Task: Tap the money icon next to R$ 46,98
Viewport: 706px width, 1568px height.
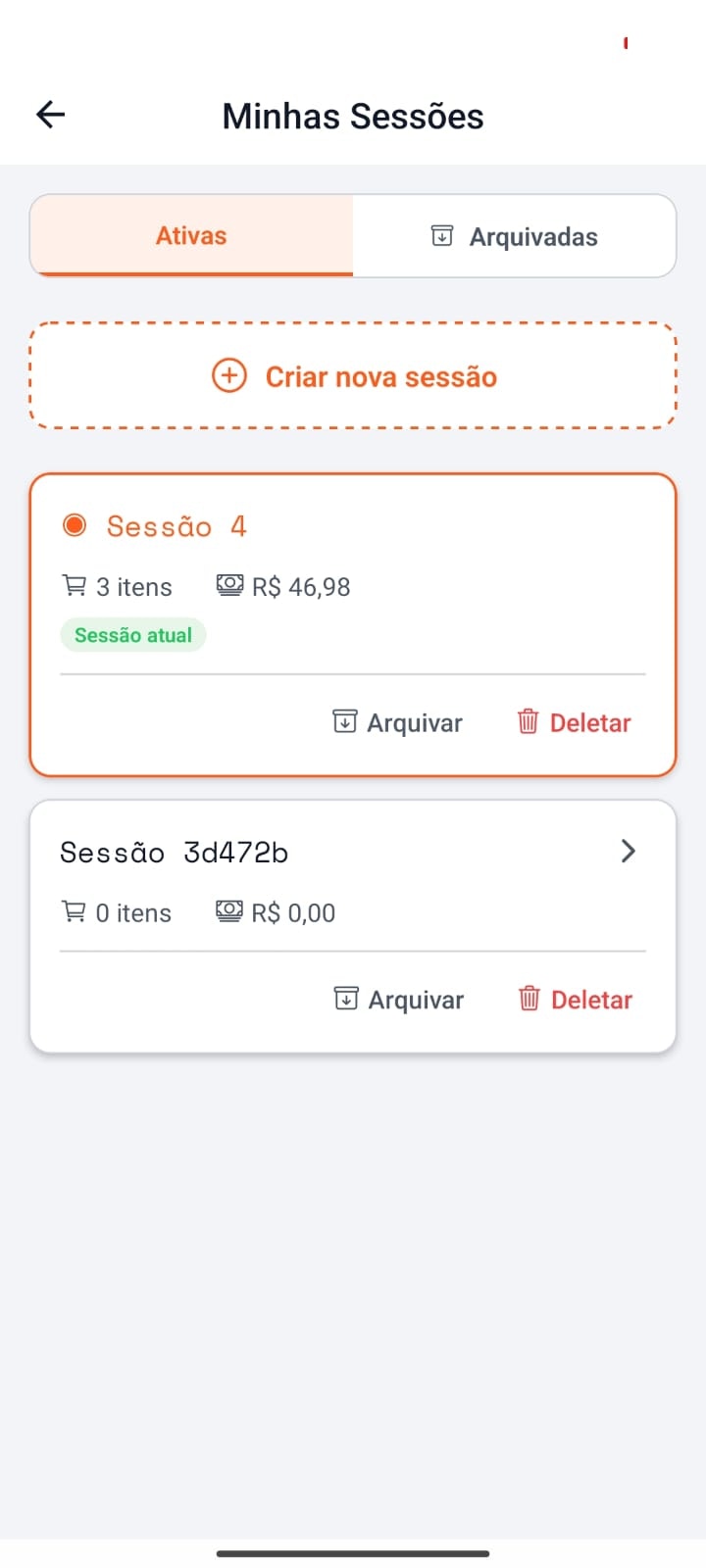Action: point(229,585)
